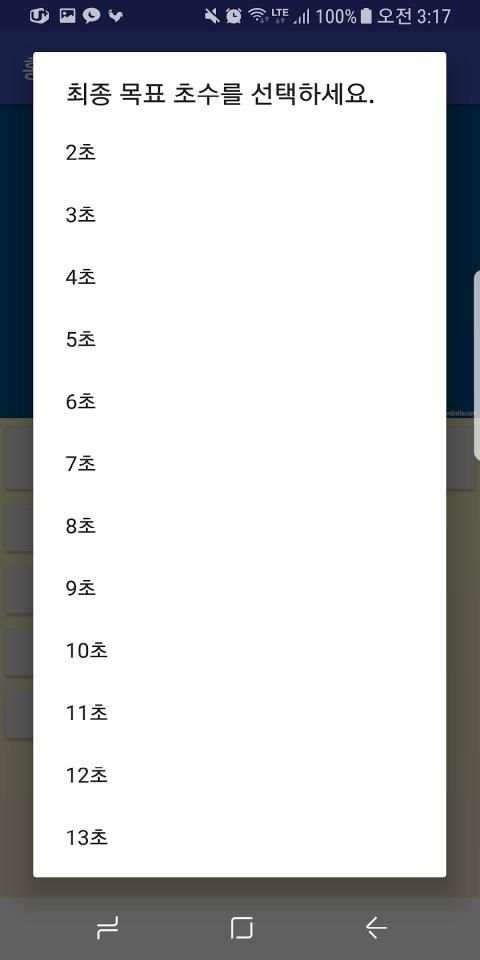The image size is (480, 960).
Task: Tap the 7초 list item
Action: coord(239,464)
